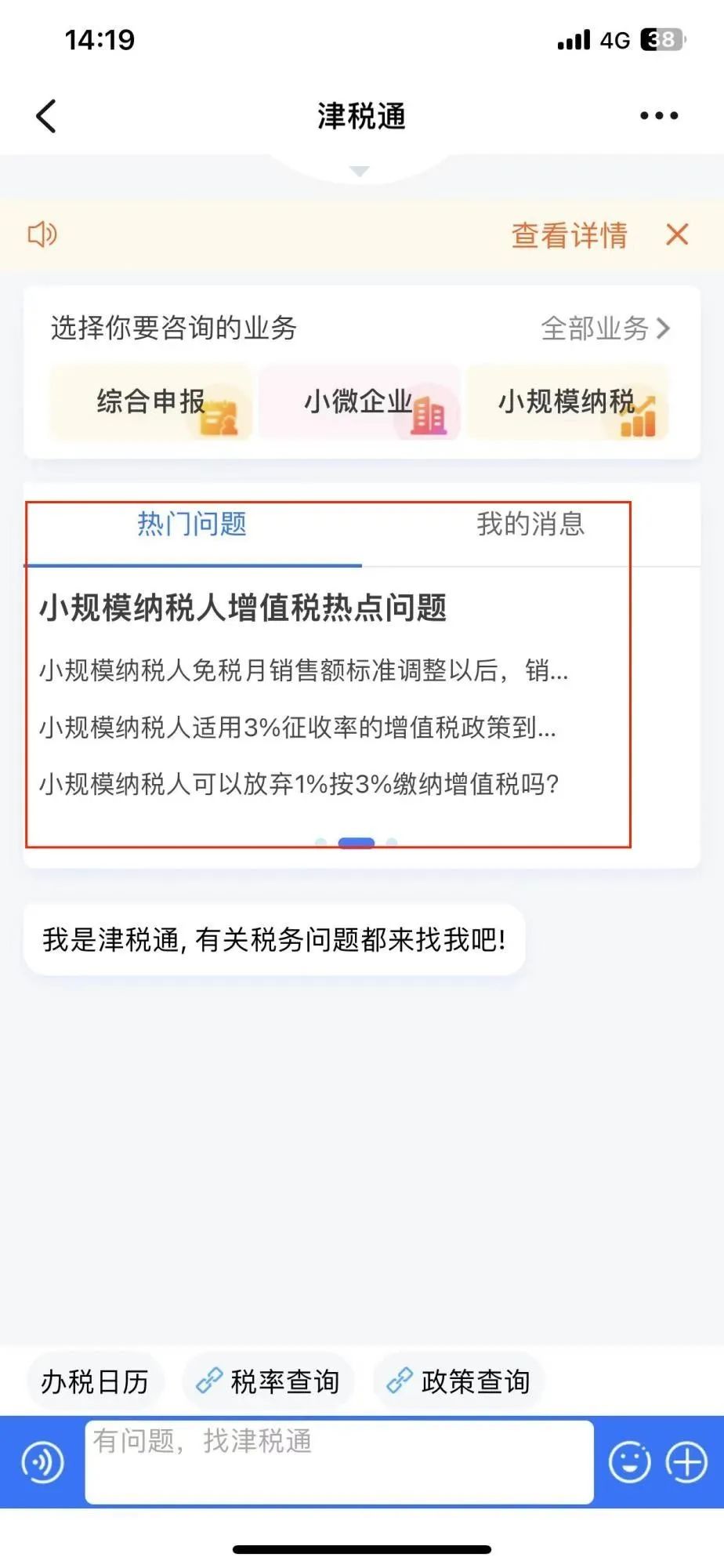Open the 政策查询 shortcut chip
724x1568 pixels.
pyautogui.click(x=458, y=1381)
